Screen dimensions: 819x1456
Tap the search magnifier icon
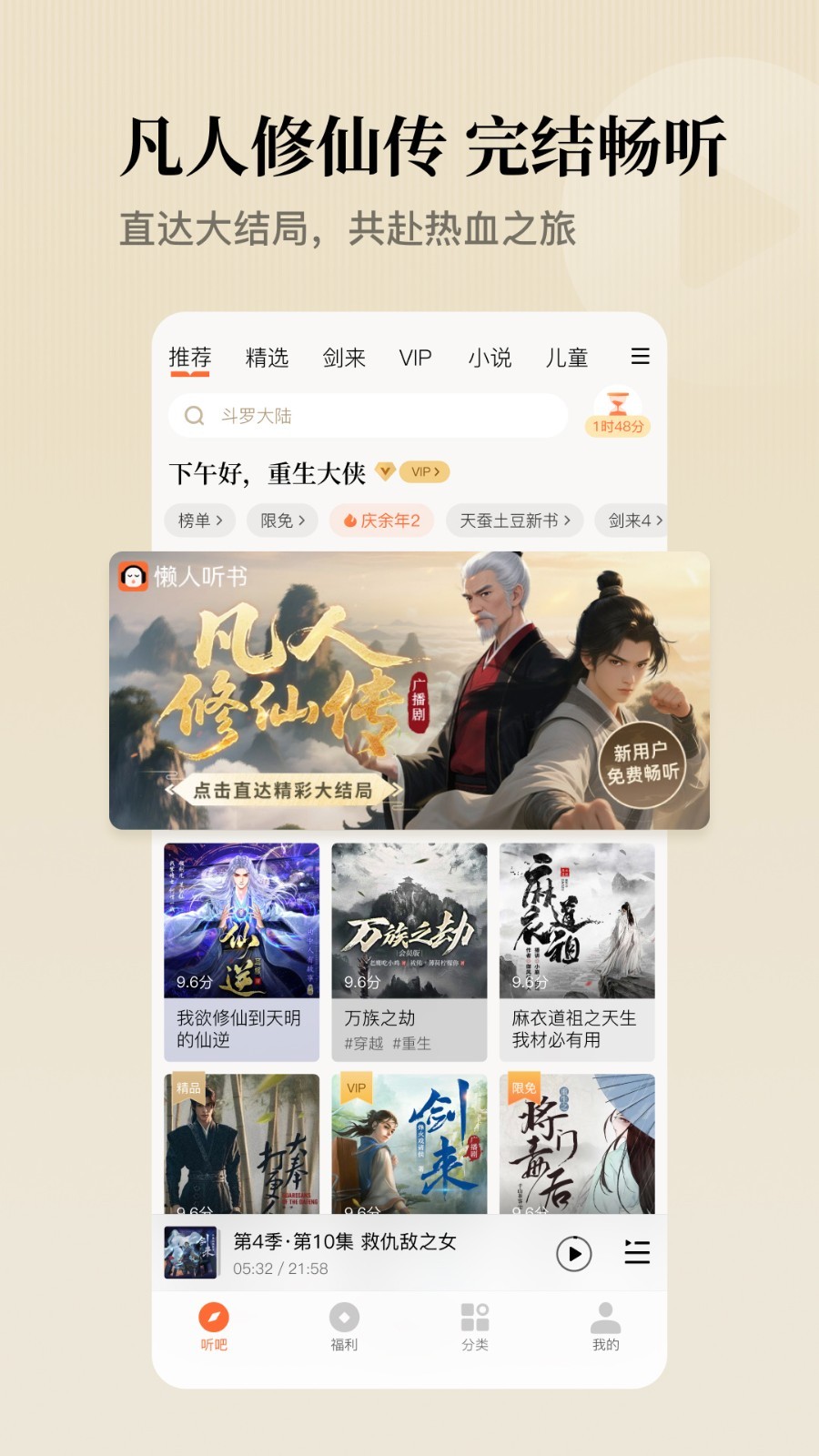click(x=193, y=416)
